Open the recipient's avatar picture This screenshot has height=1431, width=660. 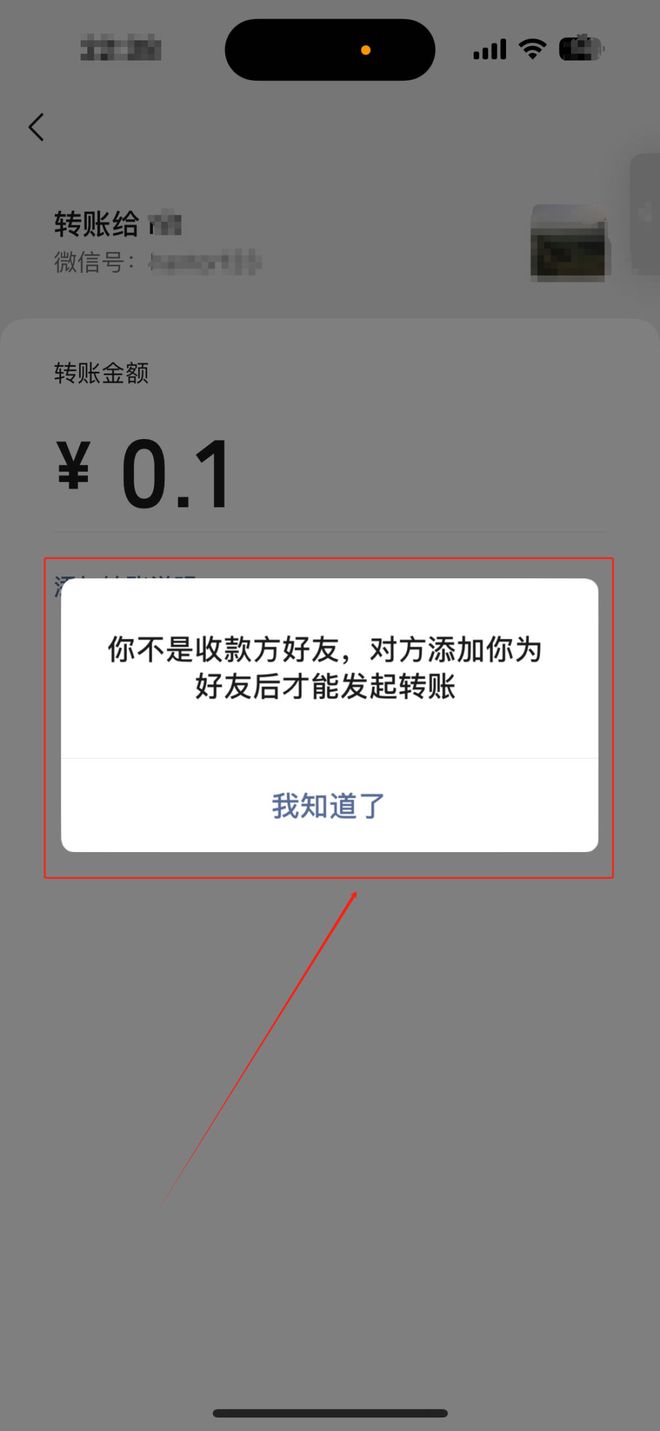[x=568, y=241]
